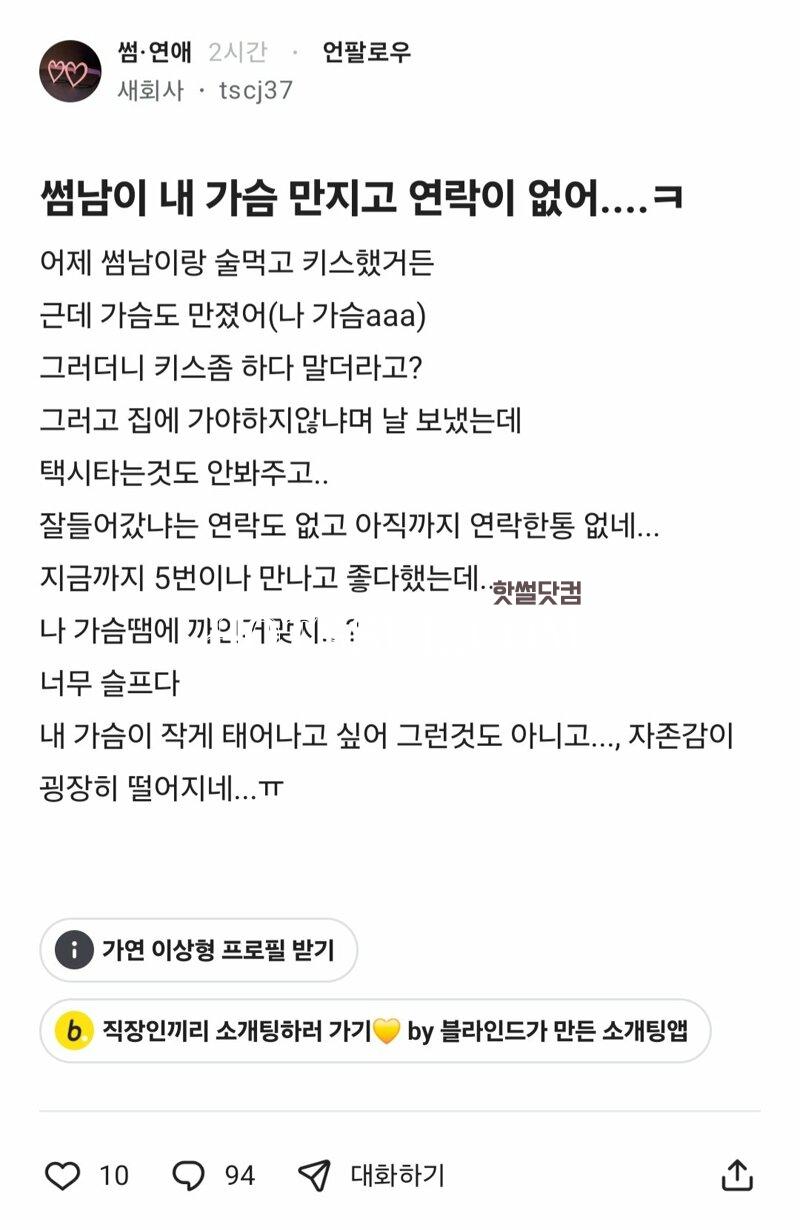800x1230 pixels.
Task: Open the 직장인끼리 소개팅하러 가기 link
Action: 375,1030
